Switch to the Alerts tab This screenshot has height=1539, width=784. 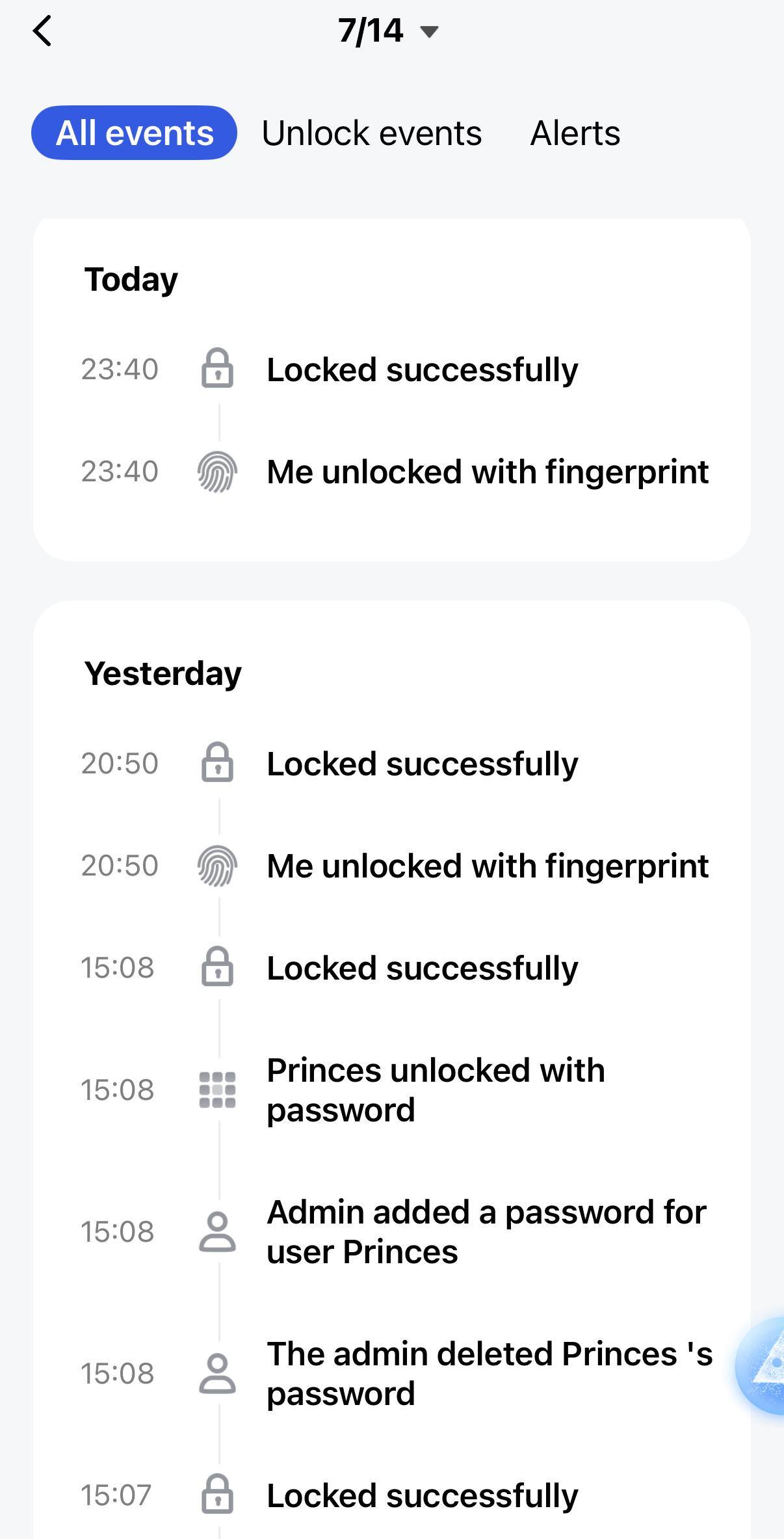(575, 133)
